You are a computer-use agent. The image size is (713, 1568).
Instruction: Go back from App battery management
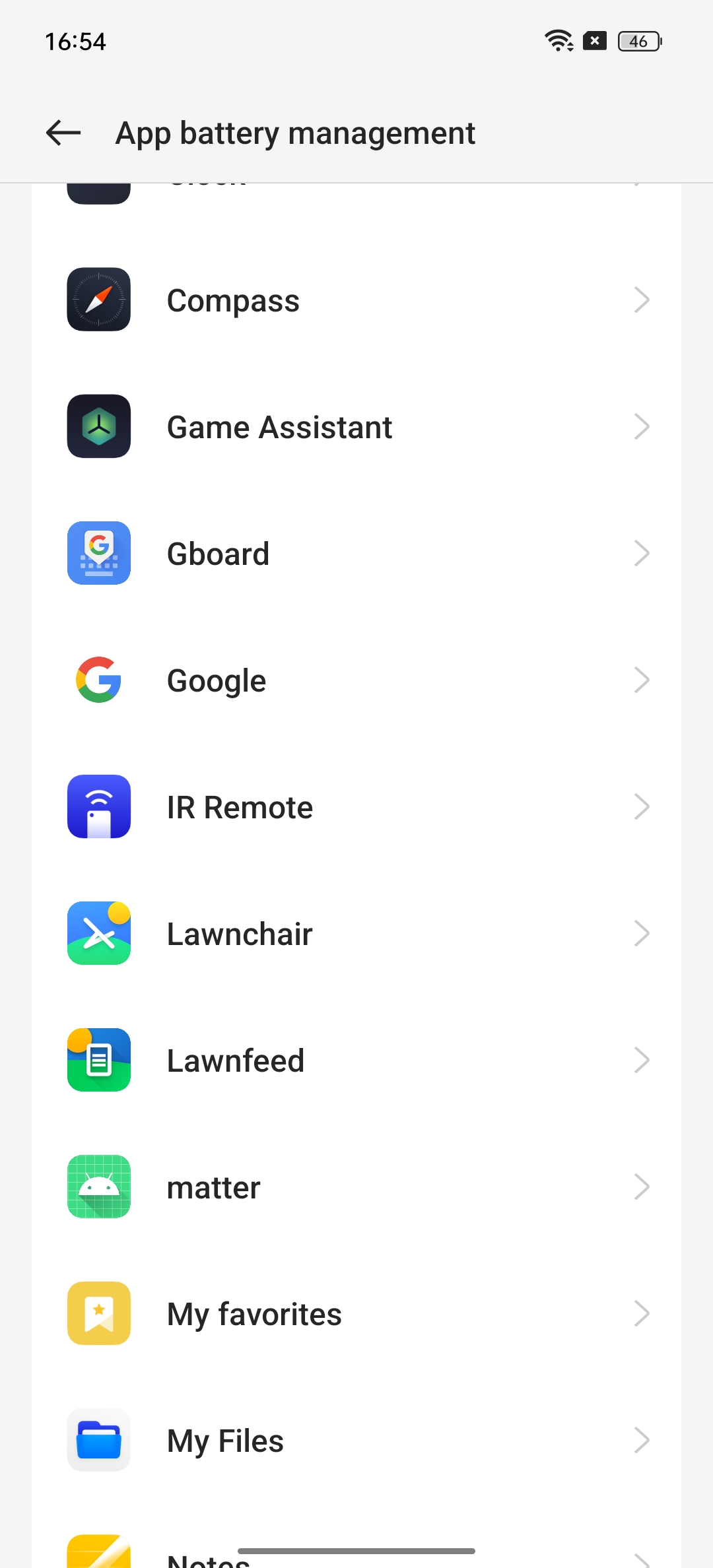[x=63, y=133]
